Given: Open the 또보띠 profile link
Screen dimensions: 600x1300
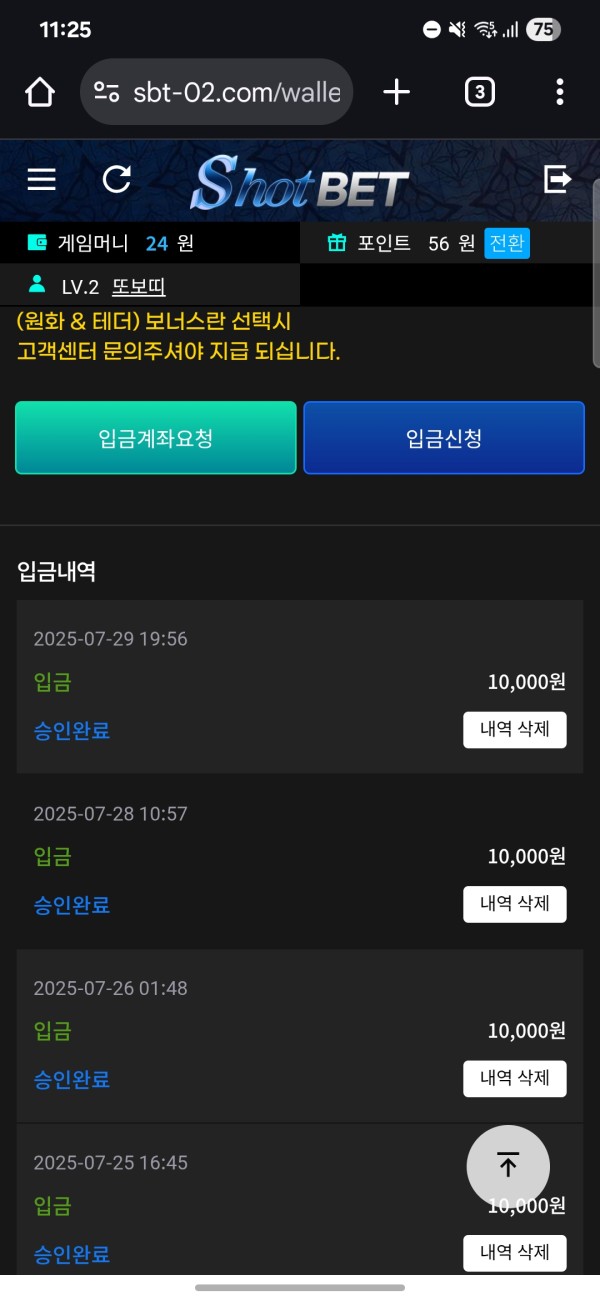Looking at the screenshot, I should pos(138,287).
